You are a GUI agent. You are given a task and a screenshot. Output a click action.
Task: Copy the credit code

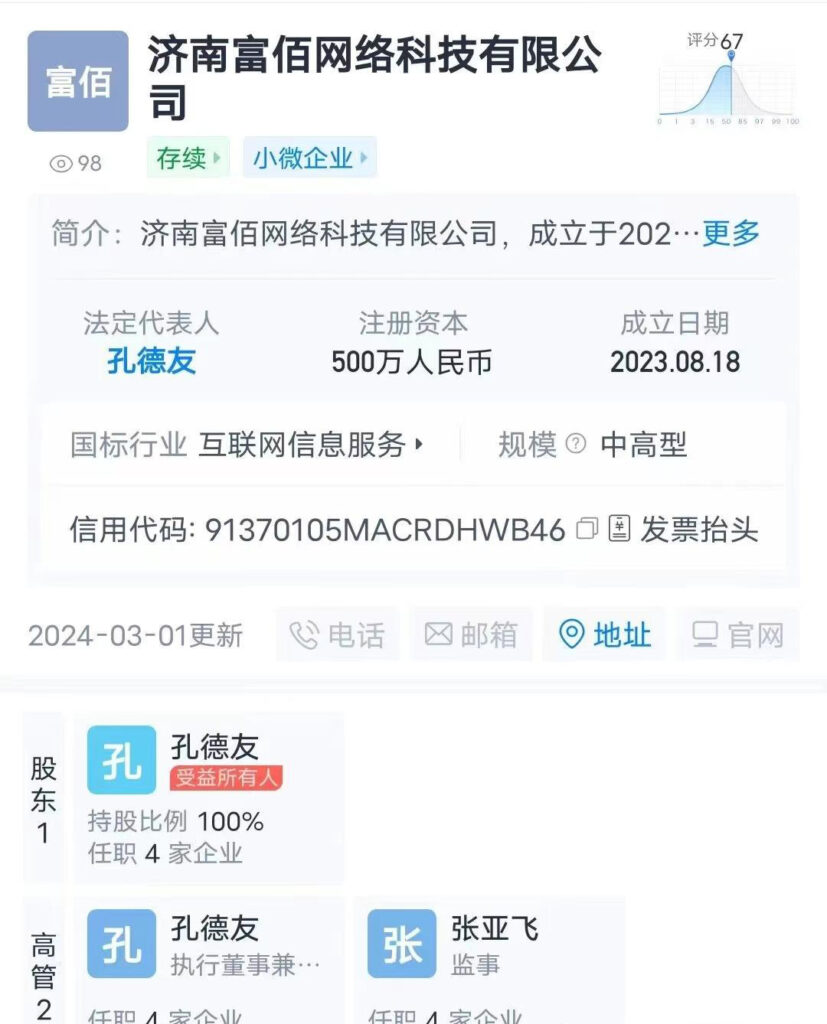(x=588, y=529)
